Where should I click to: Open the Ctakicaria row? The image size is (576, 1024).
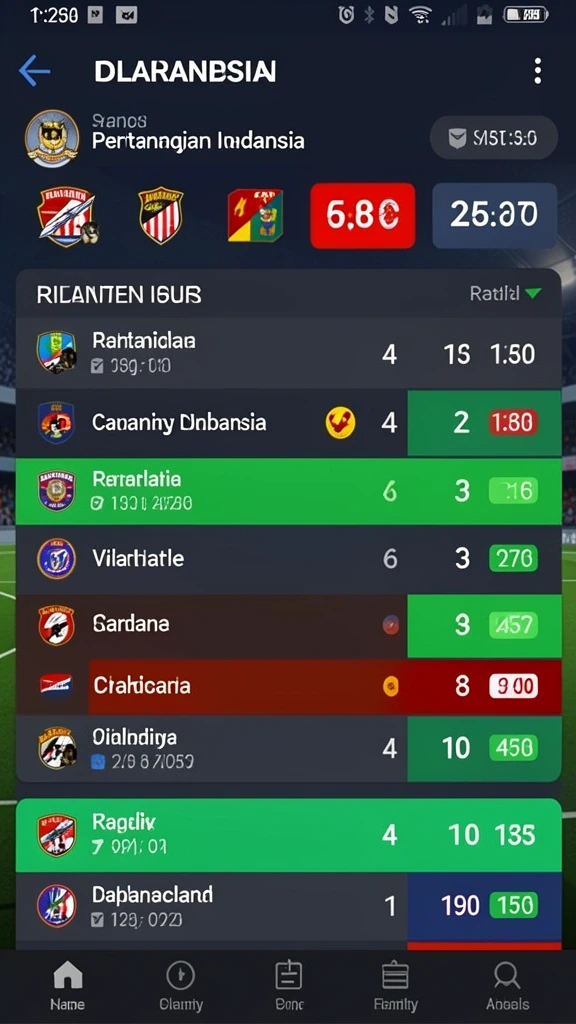[x=289, y=686]
